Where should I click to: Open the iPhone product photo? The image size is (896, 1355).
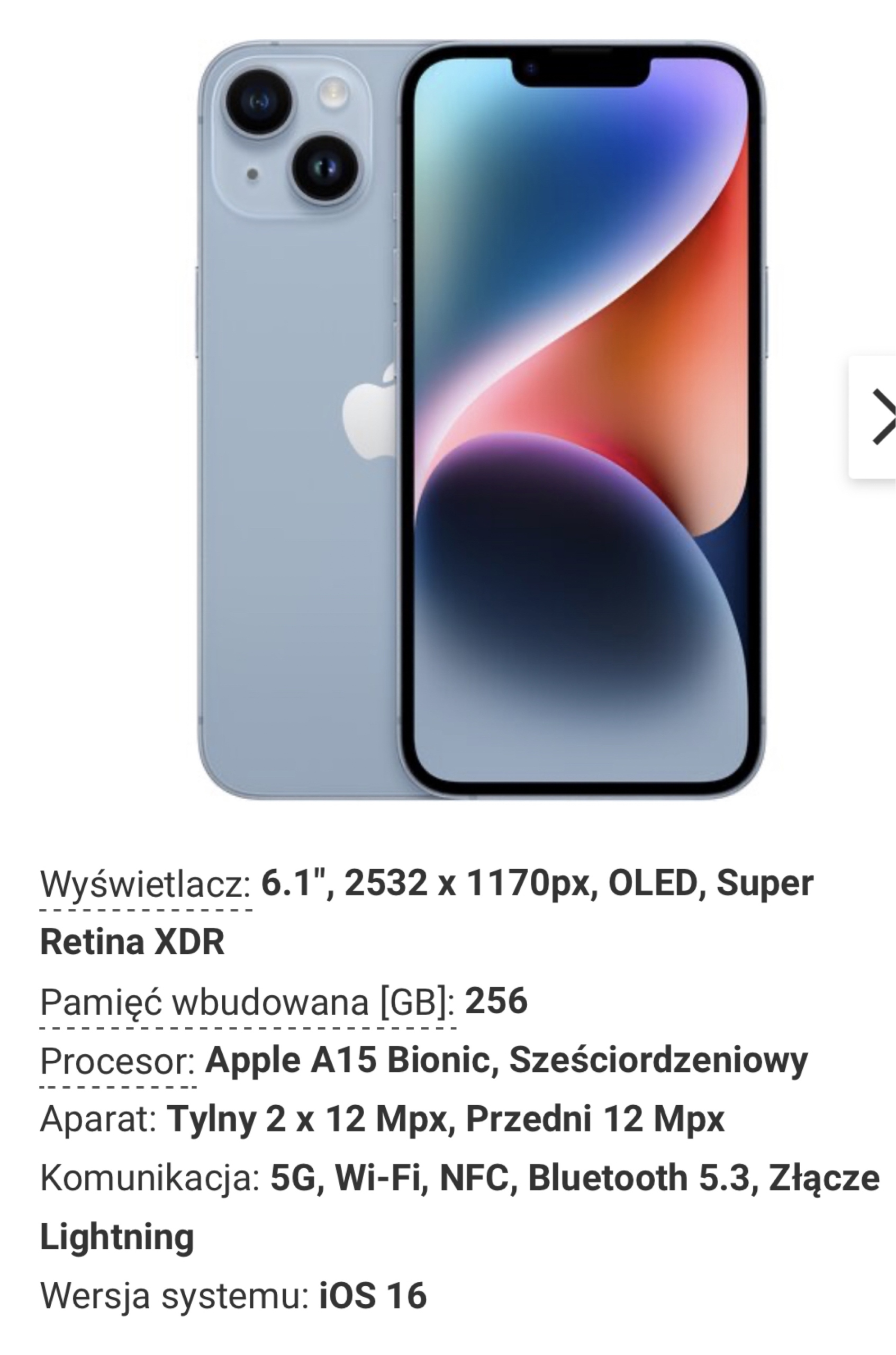[x=482, y=420]
